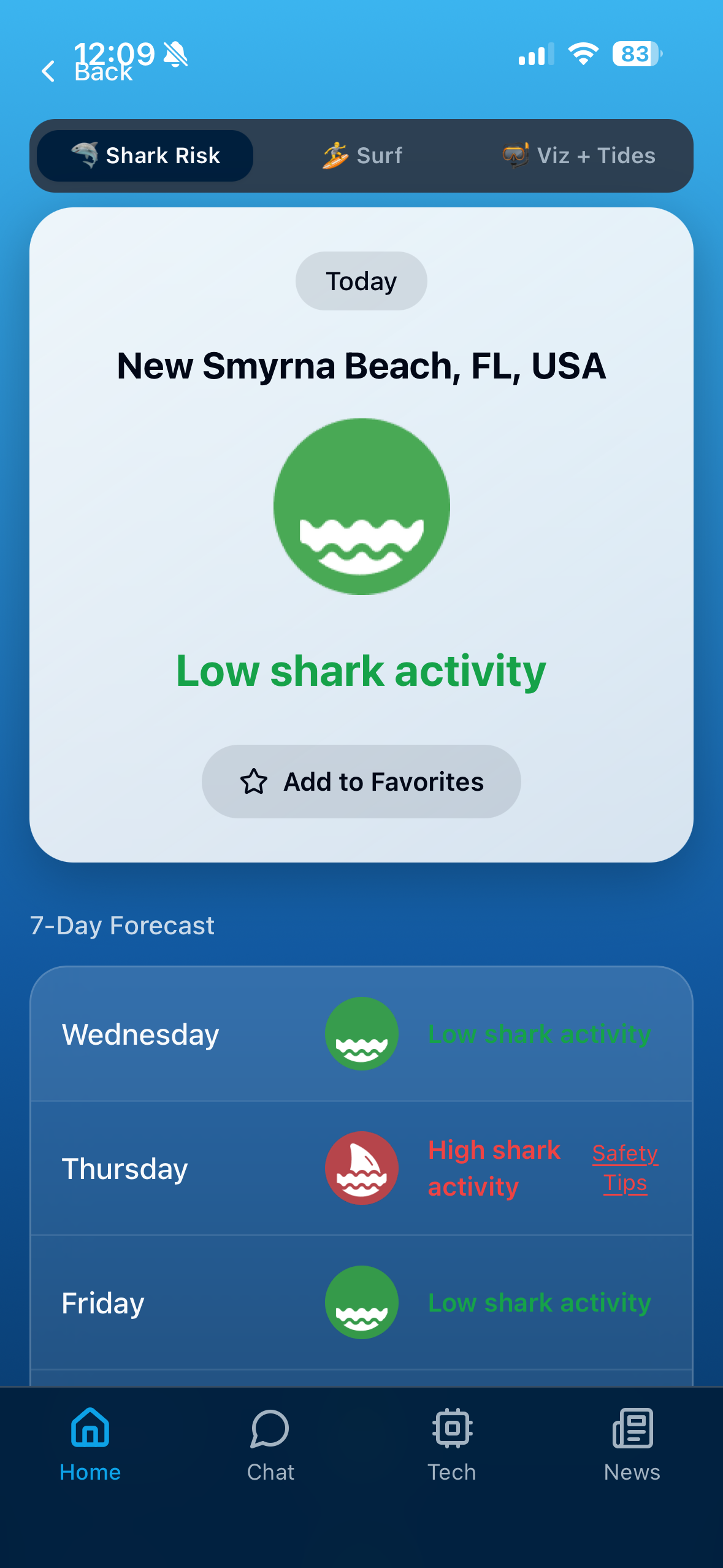Image resolution: width=723 pixels, height=1568 pixels.
Task: Select the Shark Risk tab icon
Action: coord(85,155)
